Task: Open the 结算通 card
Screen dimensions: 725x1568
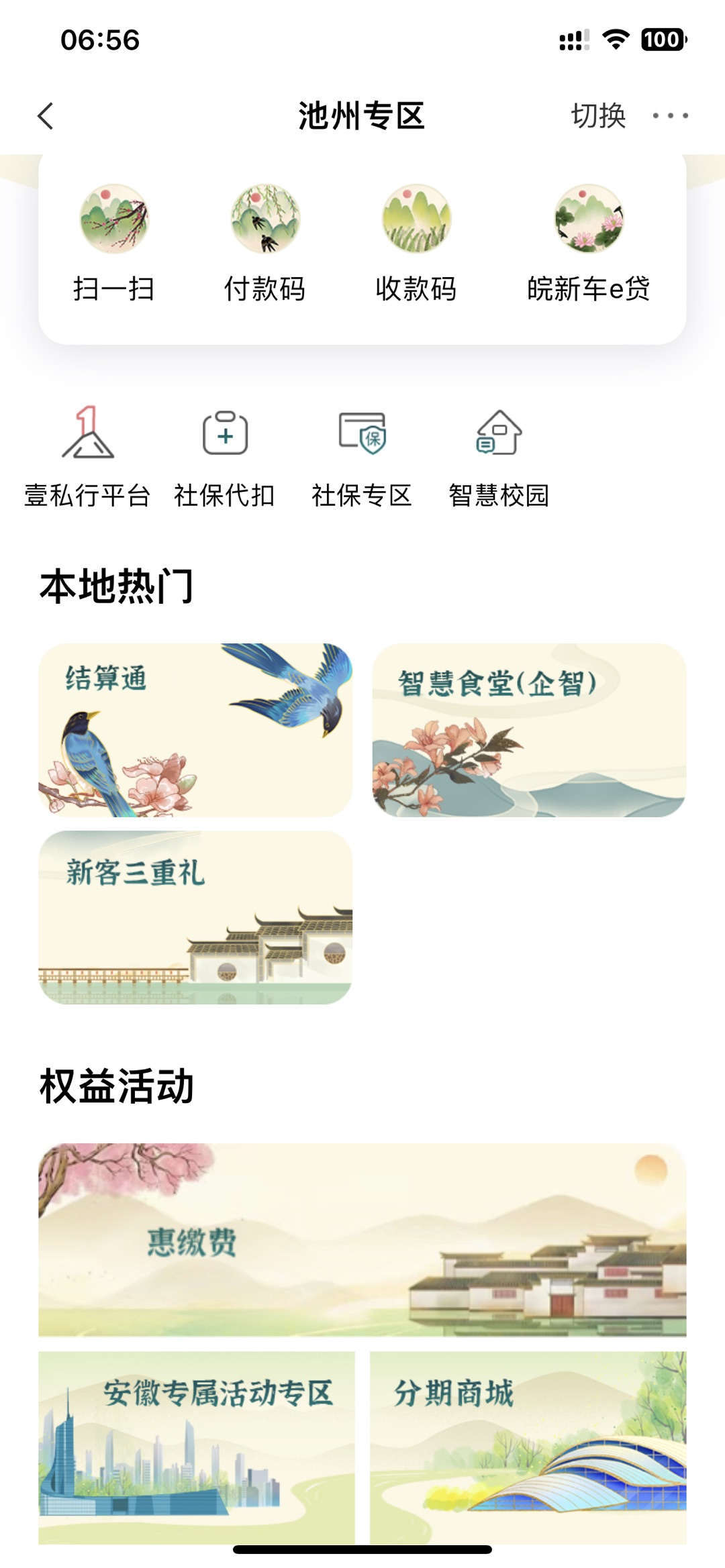Action: [195, 730]
